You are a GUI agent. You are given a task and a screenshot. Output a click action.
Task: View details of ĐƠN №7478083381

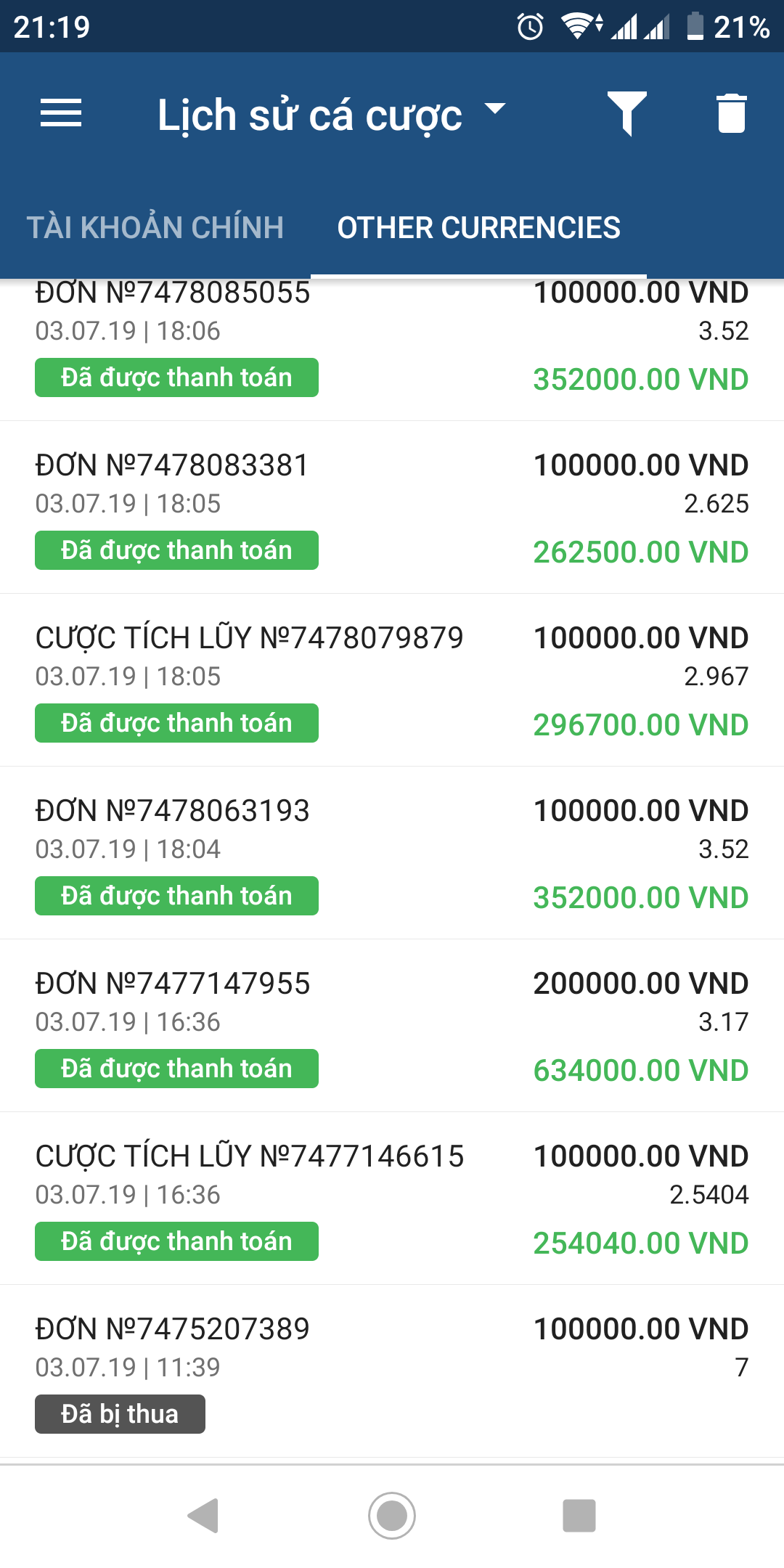pyautogui.click(x=392, y=507)
